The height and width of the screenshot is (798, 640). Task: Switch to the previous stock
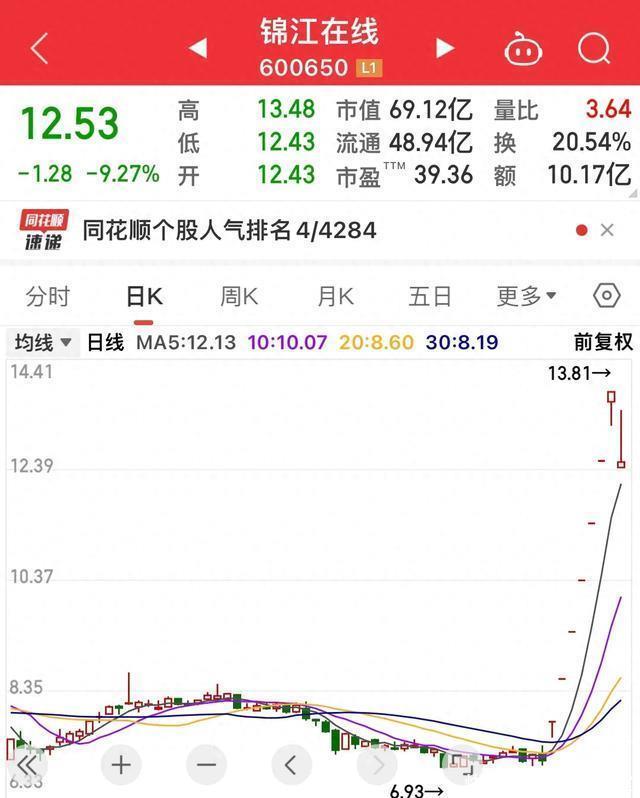point(198,48)
